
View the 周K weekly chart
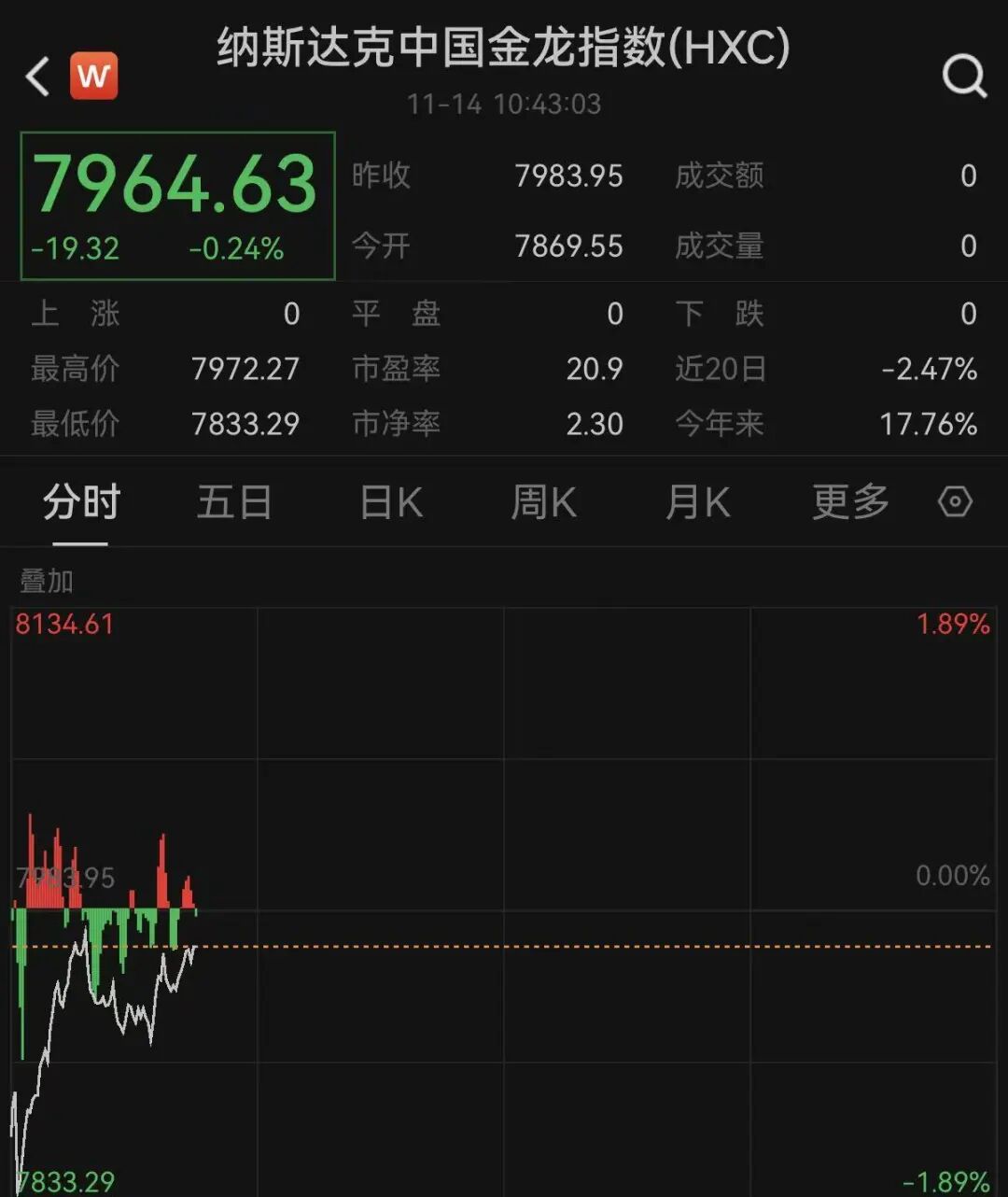click(x=543, y=503)
